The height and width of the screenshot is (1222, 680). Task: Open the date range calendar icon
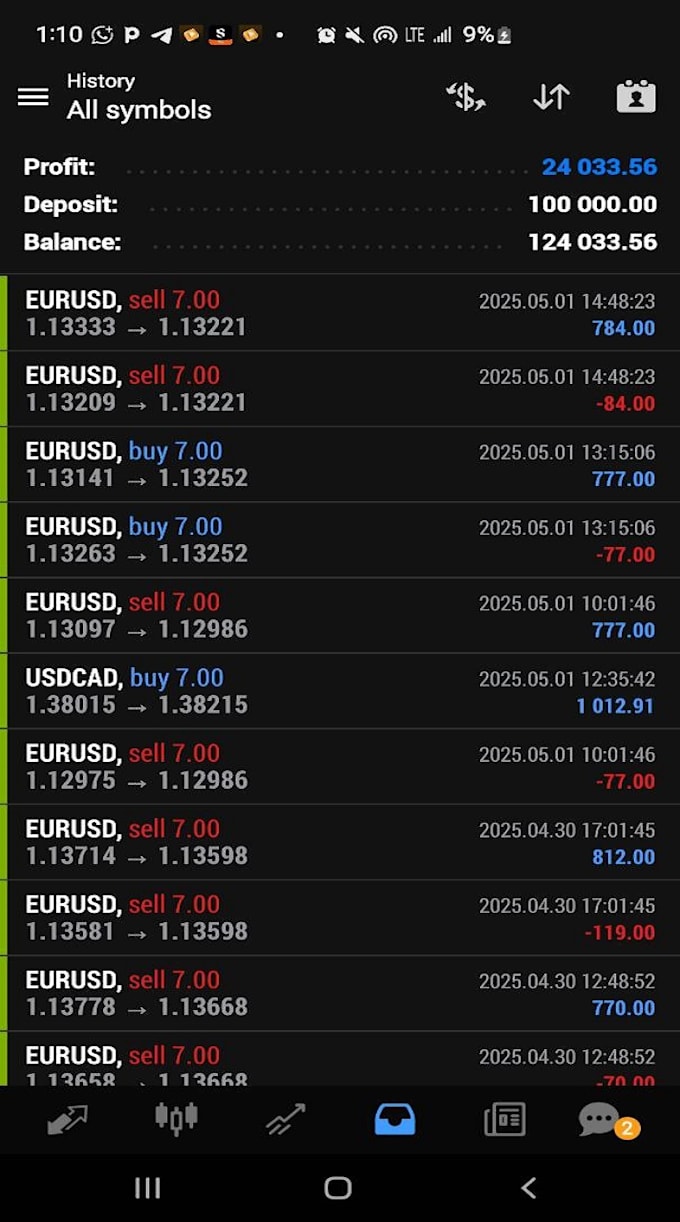coord(635,97)
